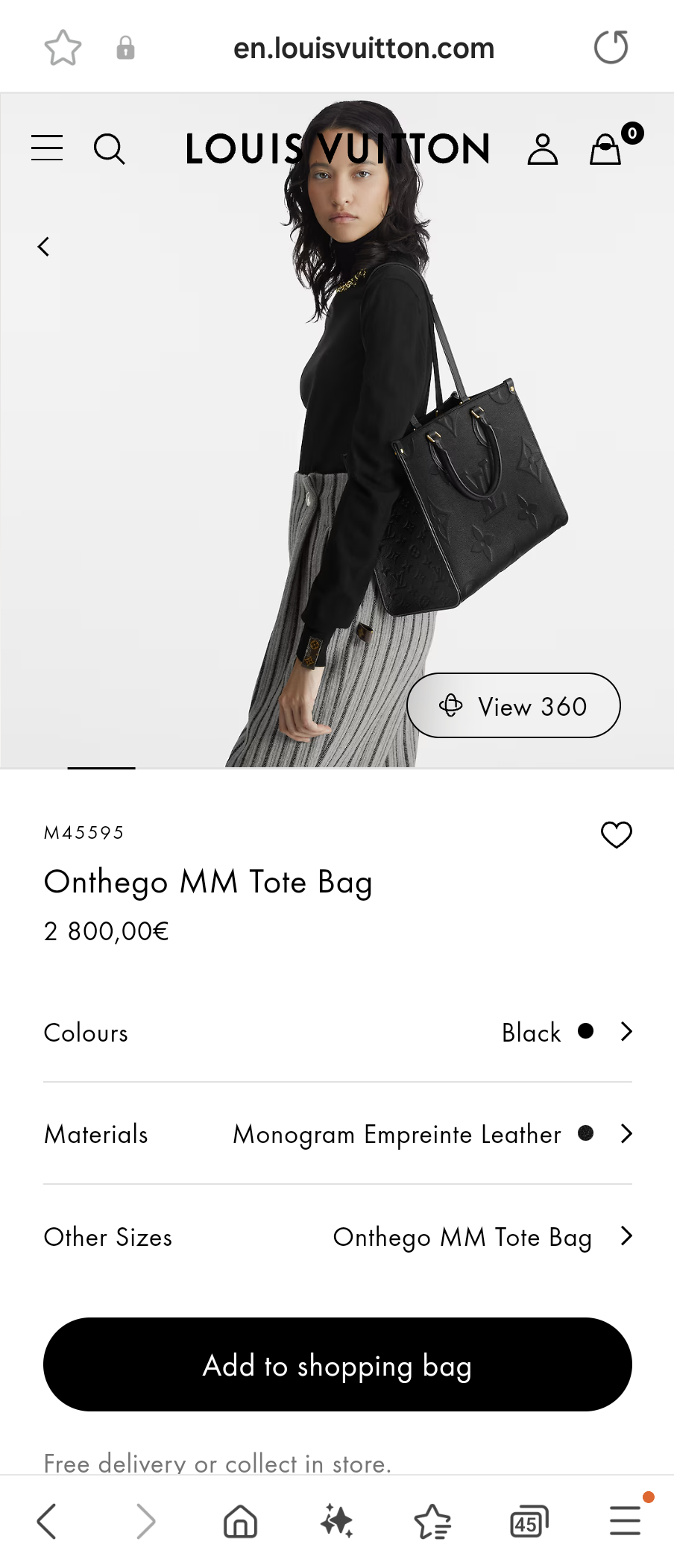This screenshot has height=1568, width=674.
Task: Open the hamburger navigation menu
Action: pyautogui.click(x=46, y=148)
